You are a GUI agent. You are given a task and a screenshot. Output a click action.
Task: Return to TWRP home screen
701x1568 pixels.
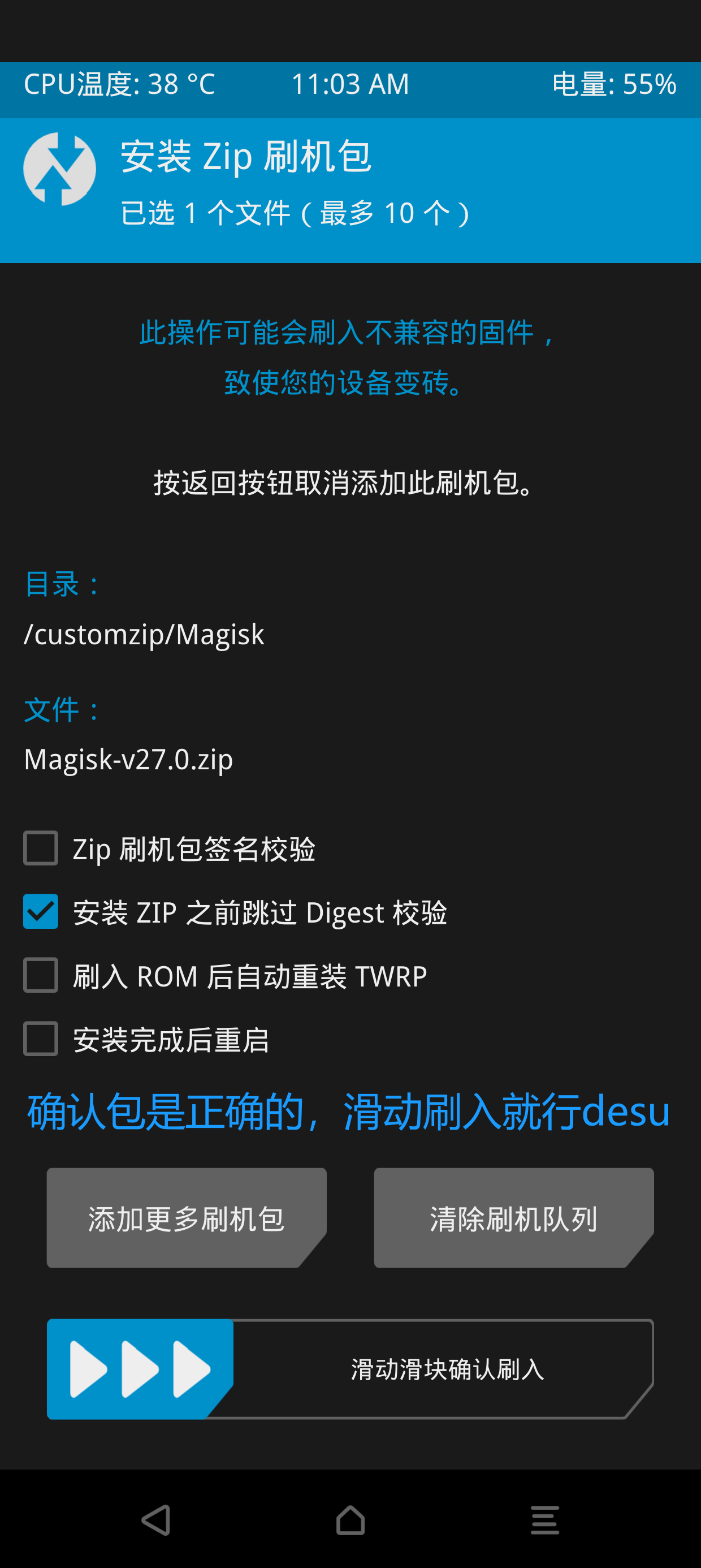[350, 1520]
